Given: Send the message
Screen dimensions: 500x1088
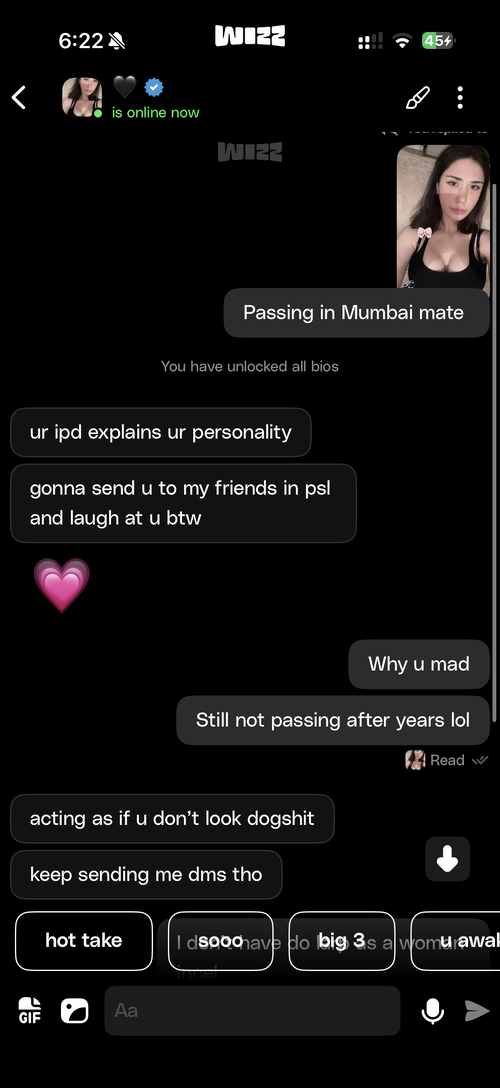Looking at the screenshot, I should (477, 1011).
